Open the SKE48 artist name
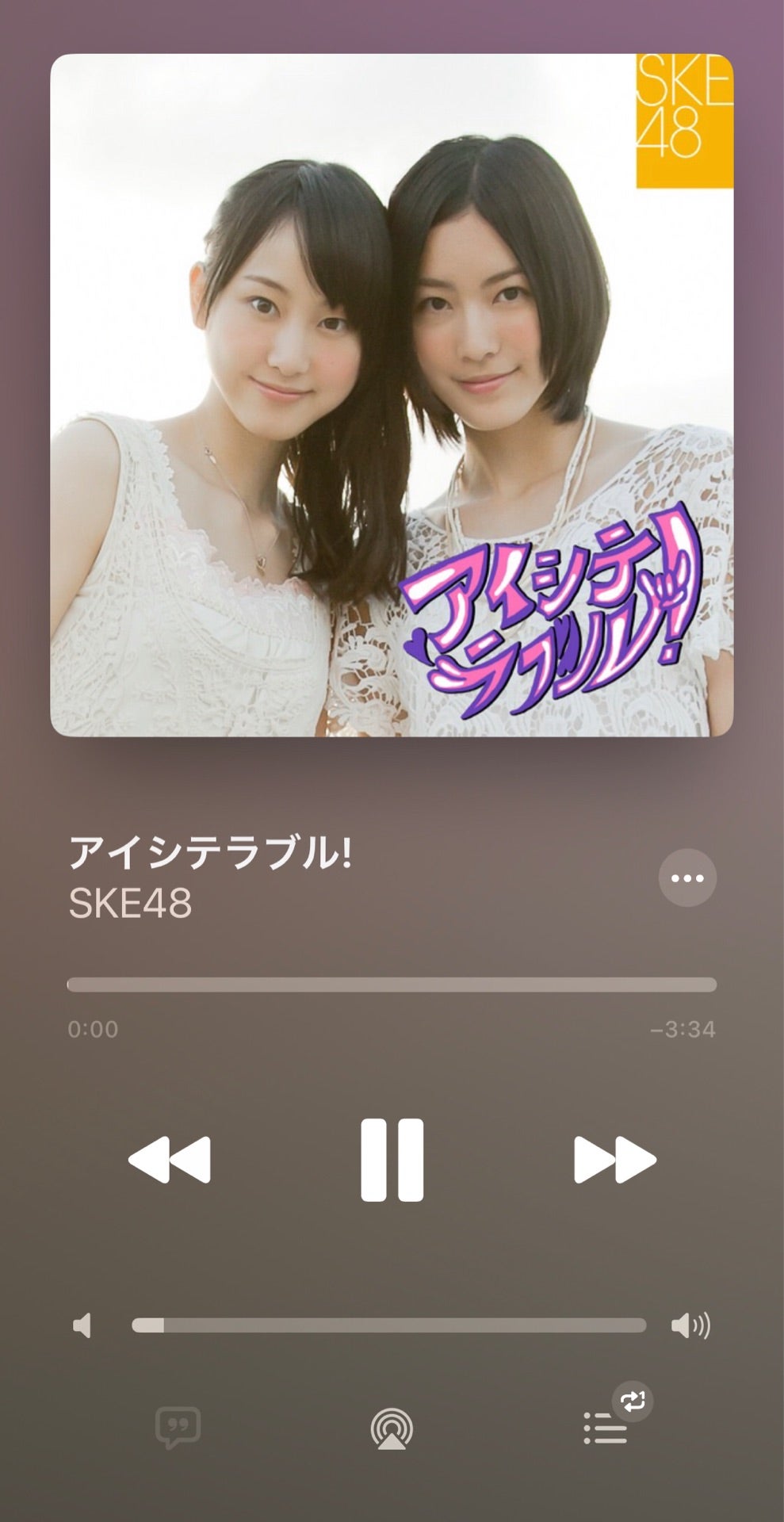 click(x=130, y=903)
